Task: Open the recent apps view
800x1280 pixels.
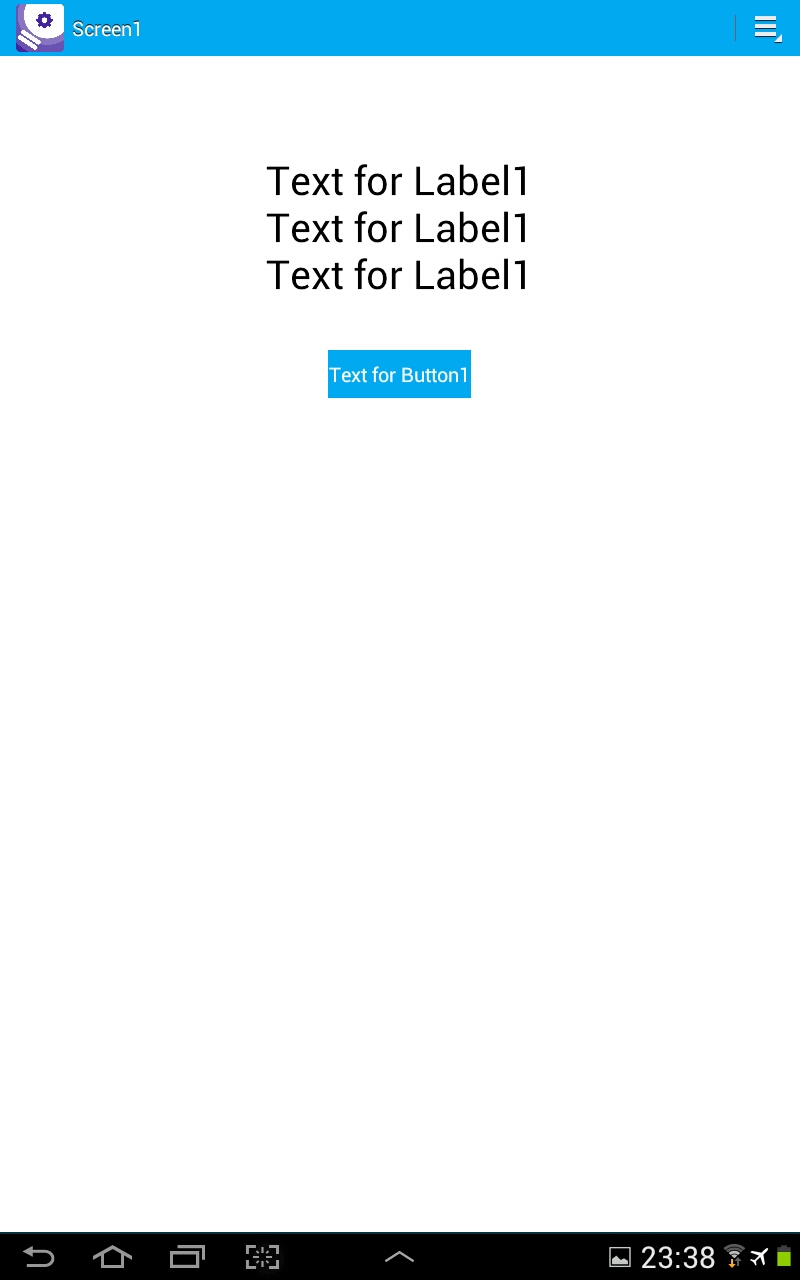Action: click(x=187, y=1256)
